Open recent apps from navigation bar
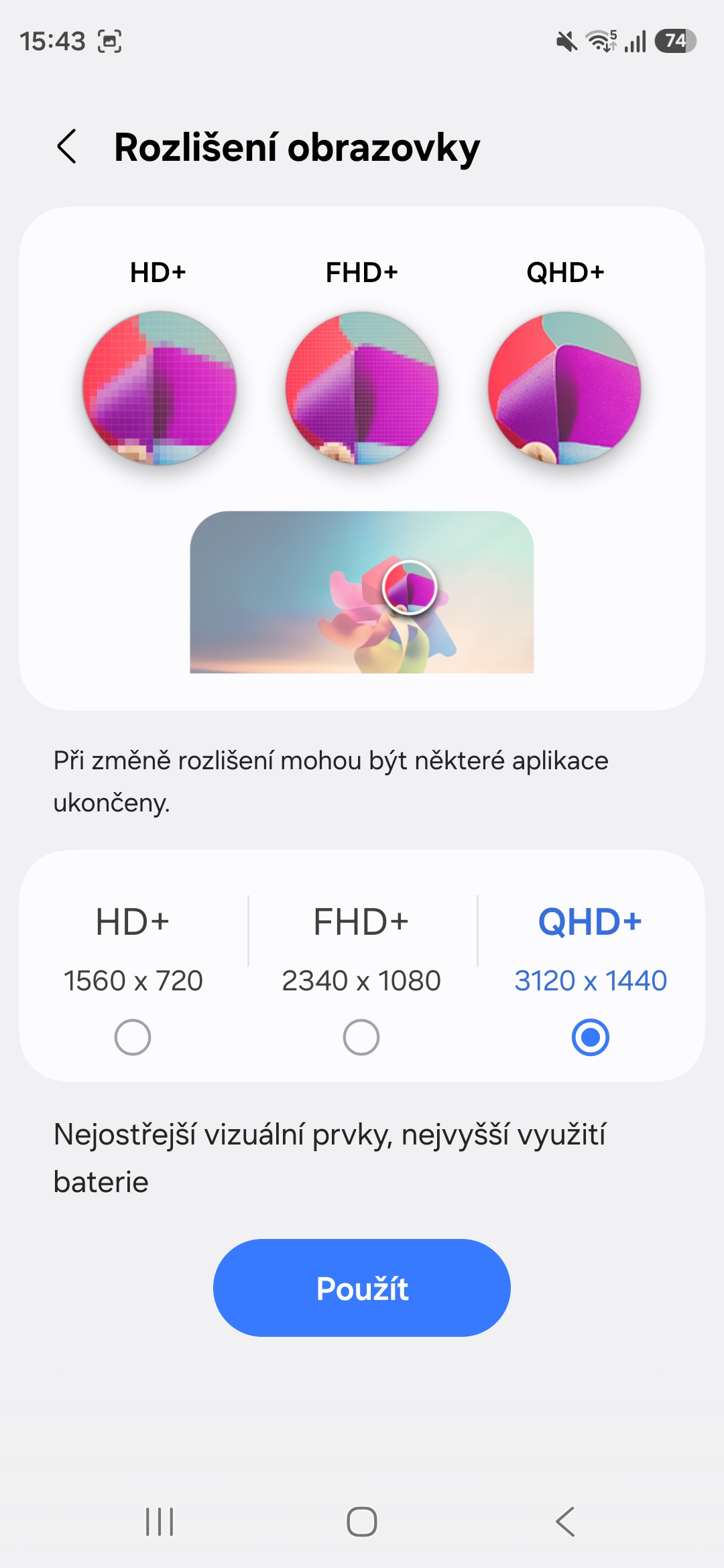Image resolution: width=724 pixels, height=1568 pixels. pyautogui.click(x=160, y=1521)
